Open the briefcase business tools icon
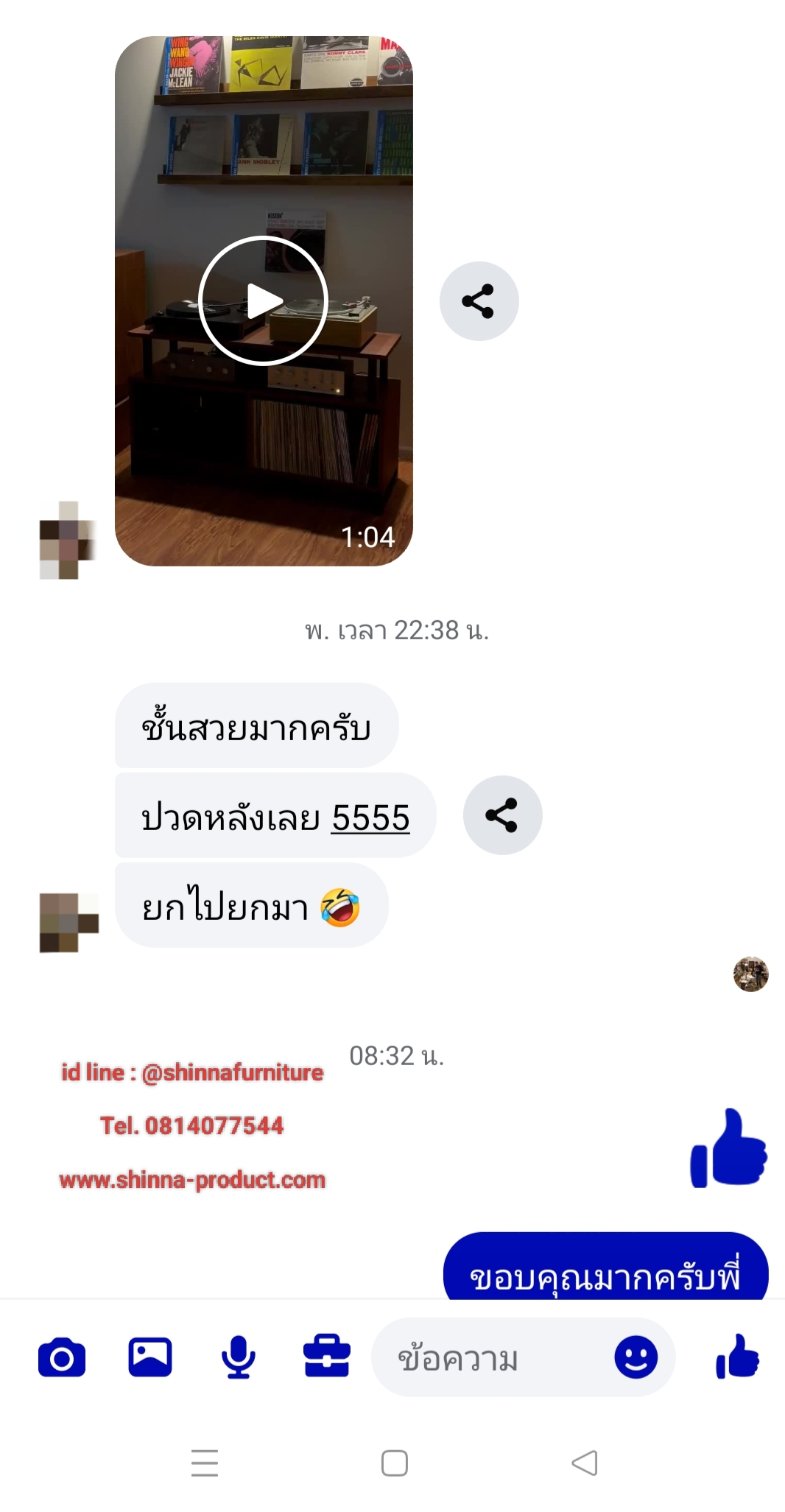 pos(327,1356)
